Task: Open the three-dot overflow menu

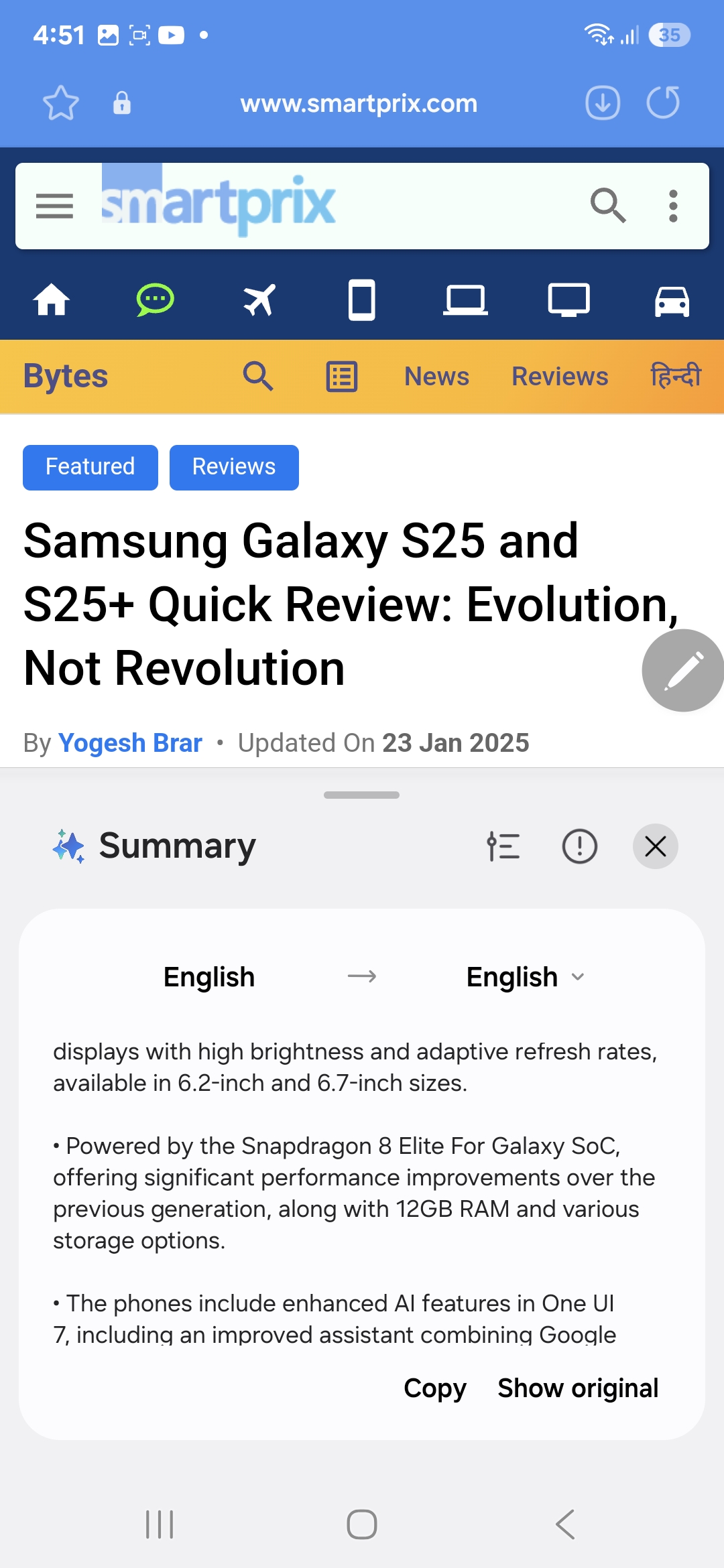Action: (x=673, y=206)
